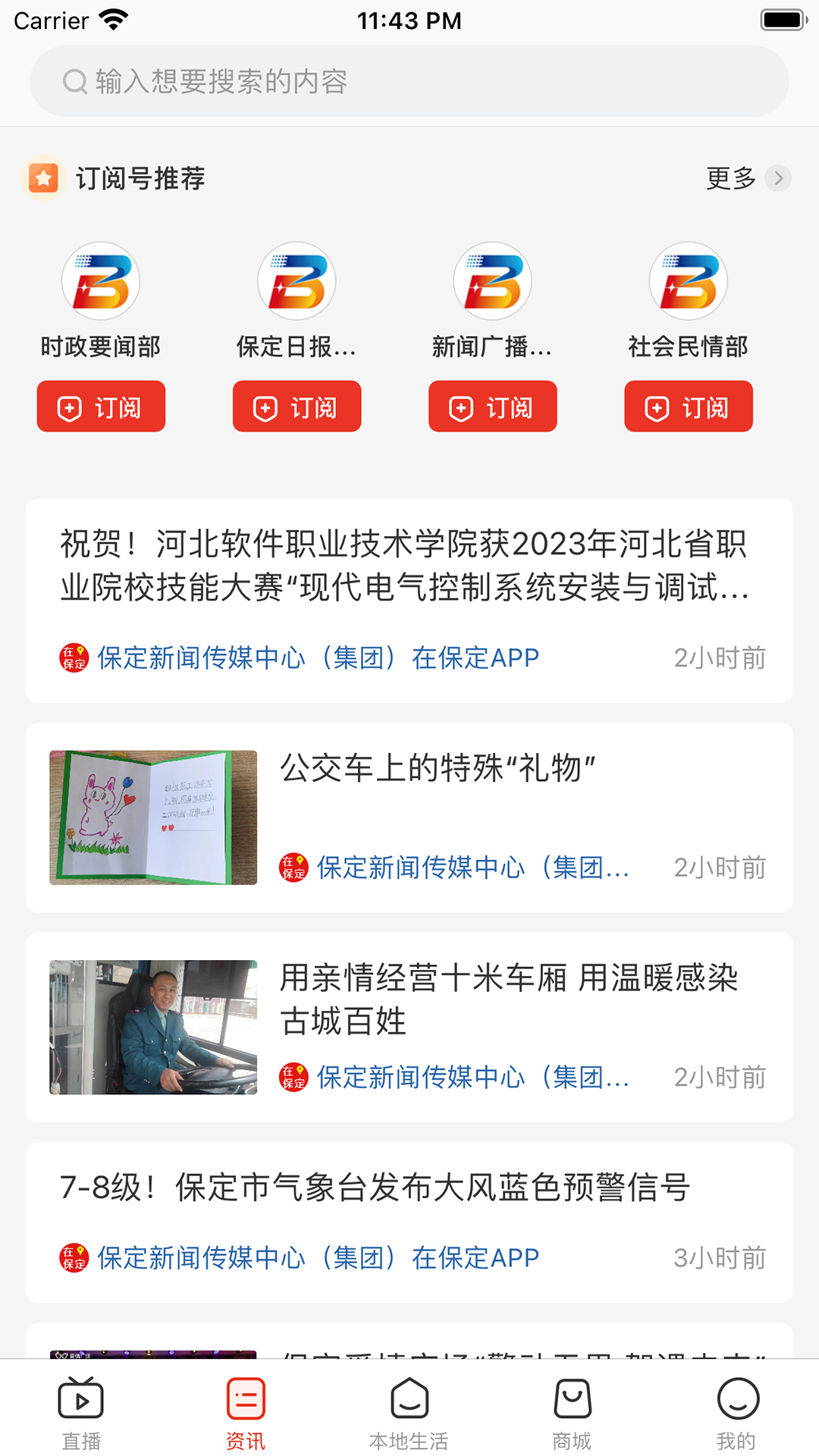Subscribe to 新闻广播 account
Screen dimensions: 819x1456
pos(492,407)
